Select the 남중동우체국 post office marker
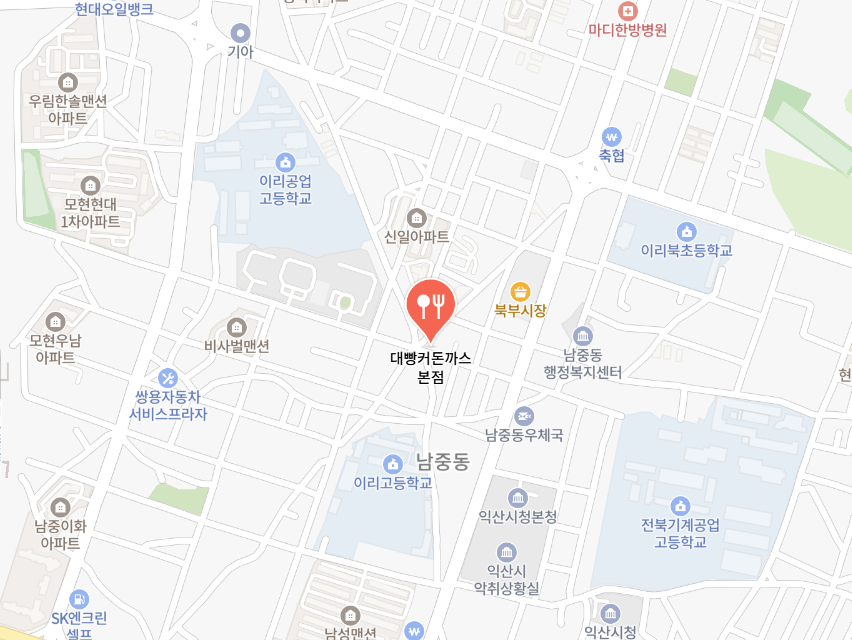Screen dimensions: 852x640 pos(524,416)
